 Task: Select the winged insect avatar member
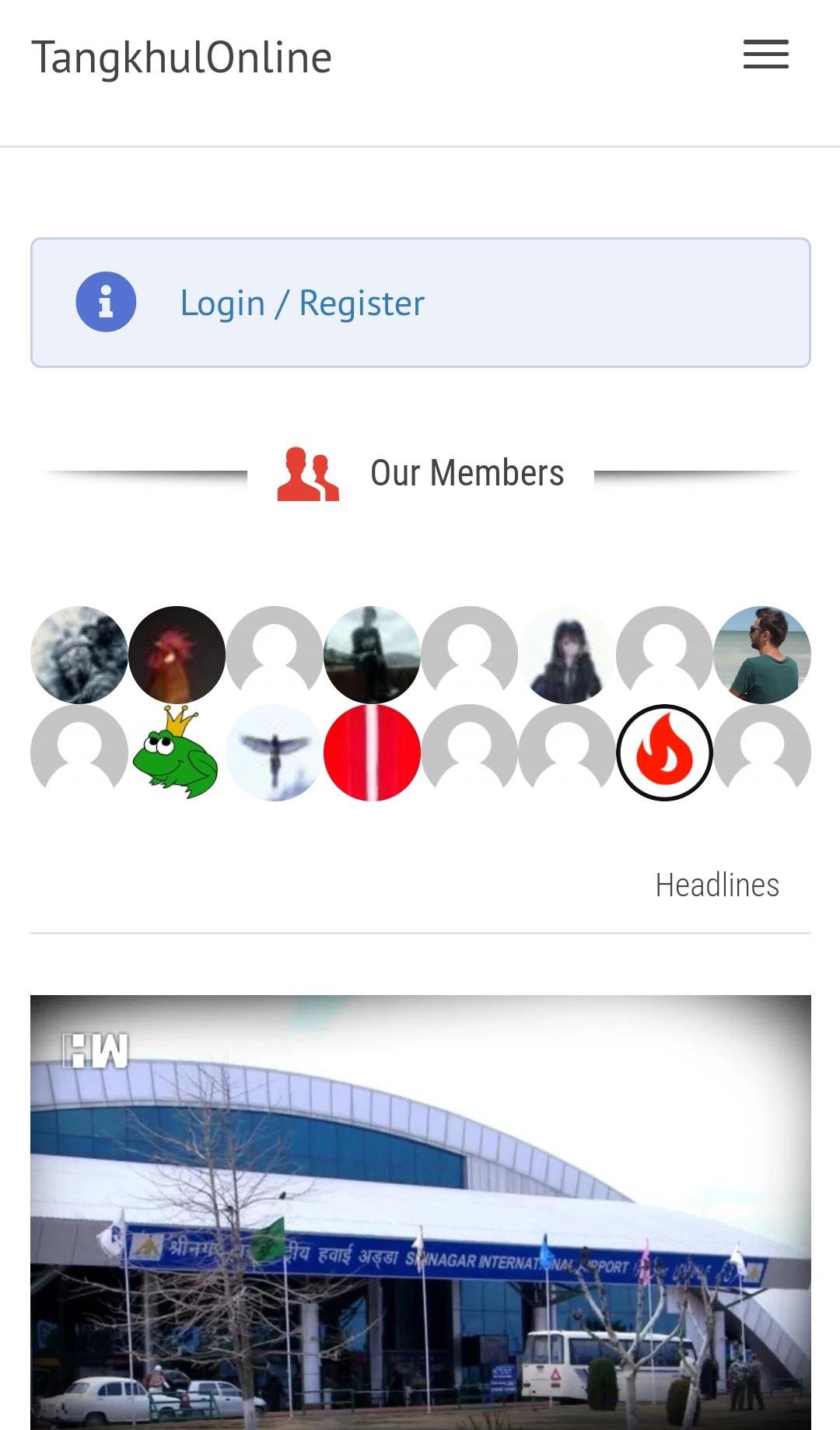[x=275, y=752]
